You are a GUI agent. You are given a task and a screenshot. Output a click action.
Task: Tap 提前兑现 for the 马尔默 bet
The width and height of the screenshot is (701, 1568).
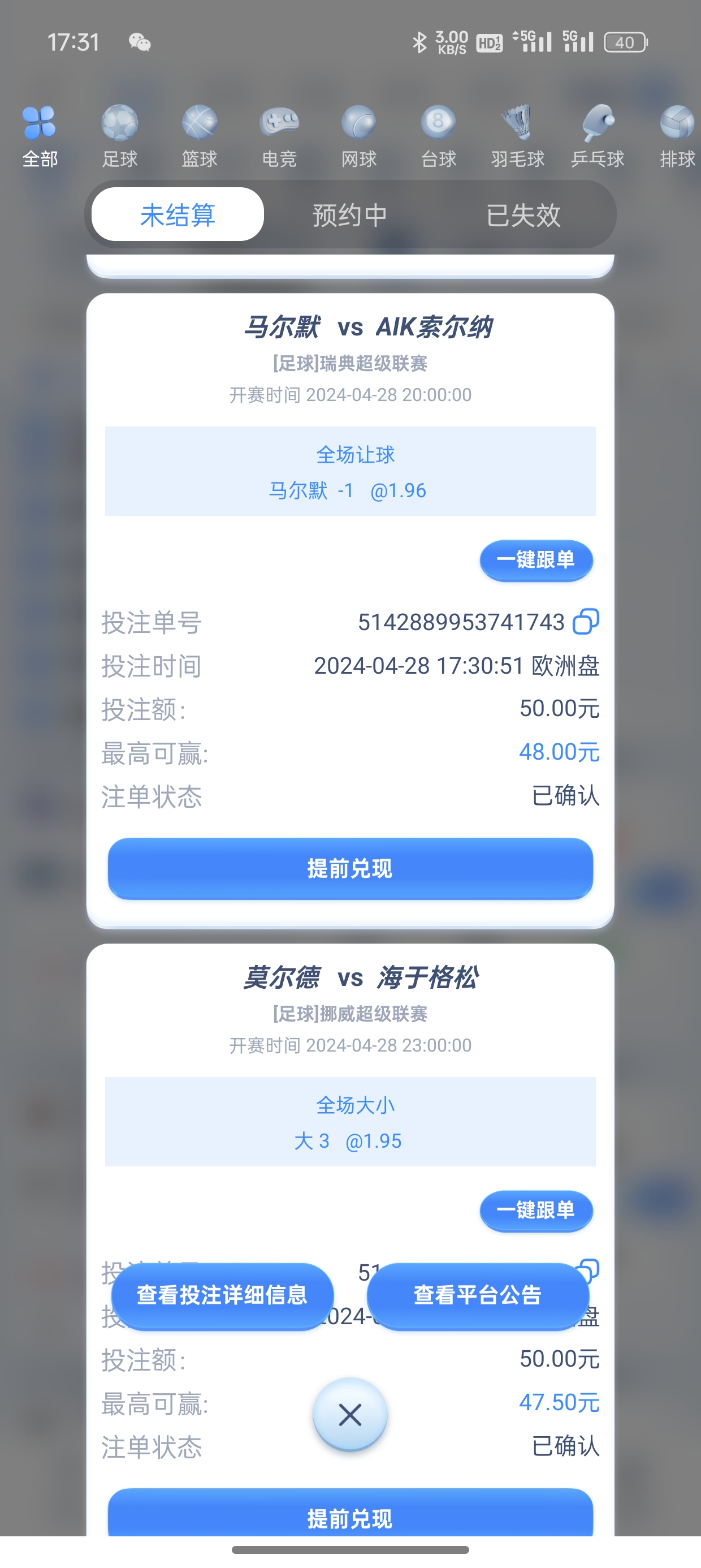click(350, 868)
